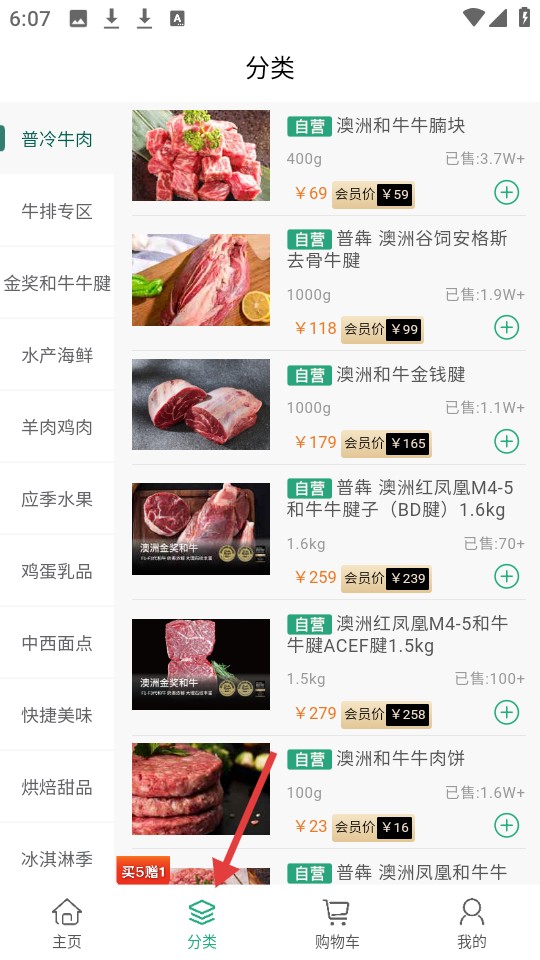Select the 冰淇淋季 category
This screenshot has width=540, height=960.
tap(57, 859)
